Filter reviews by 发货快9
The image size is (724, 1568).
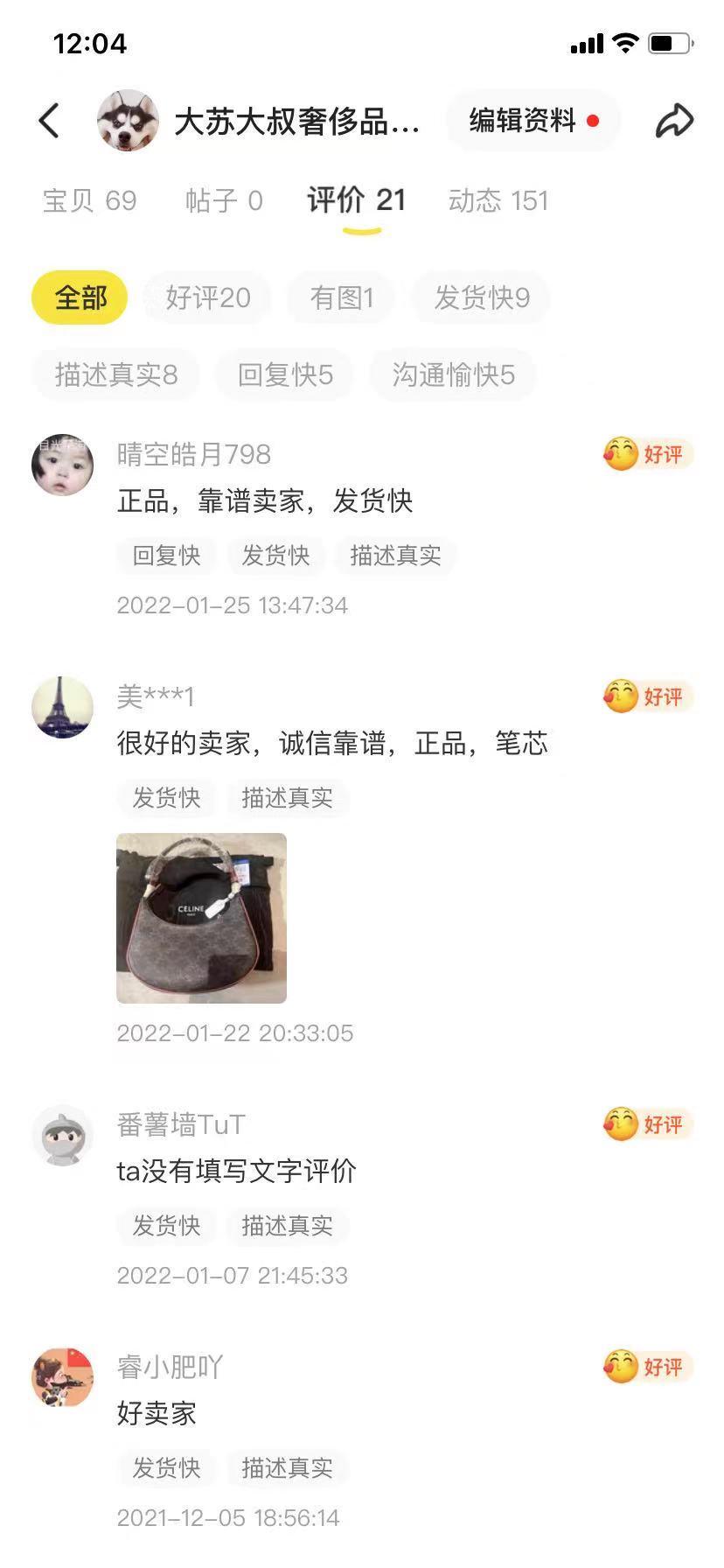point(482,298)
